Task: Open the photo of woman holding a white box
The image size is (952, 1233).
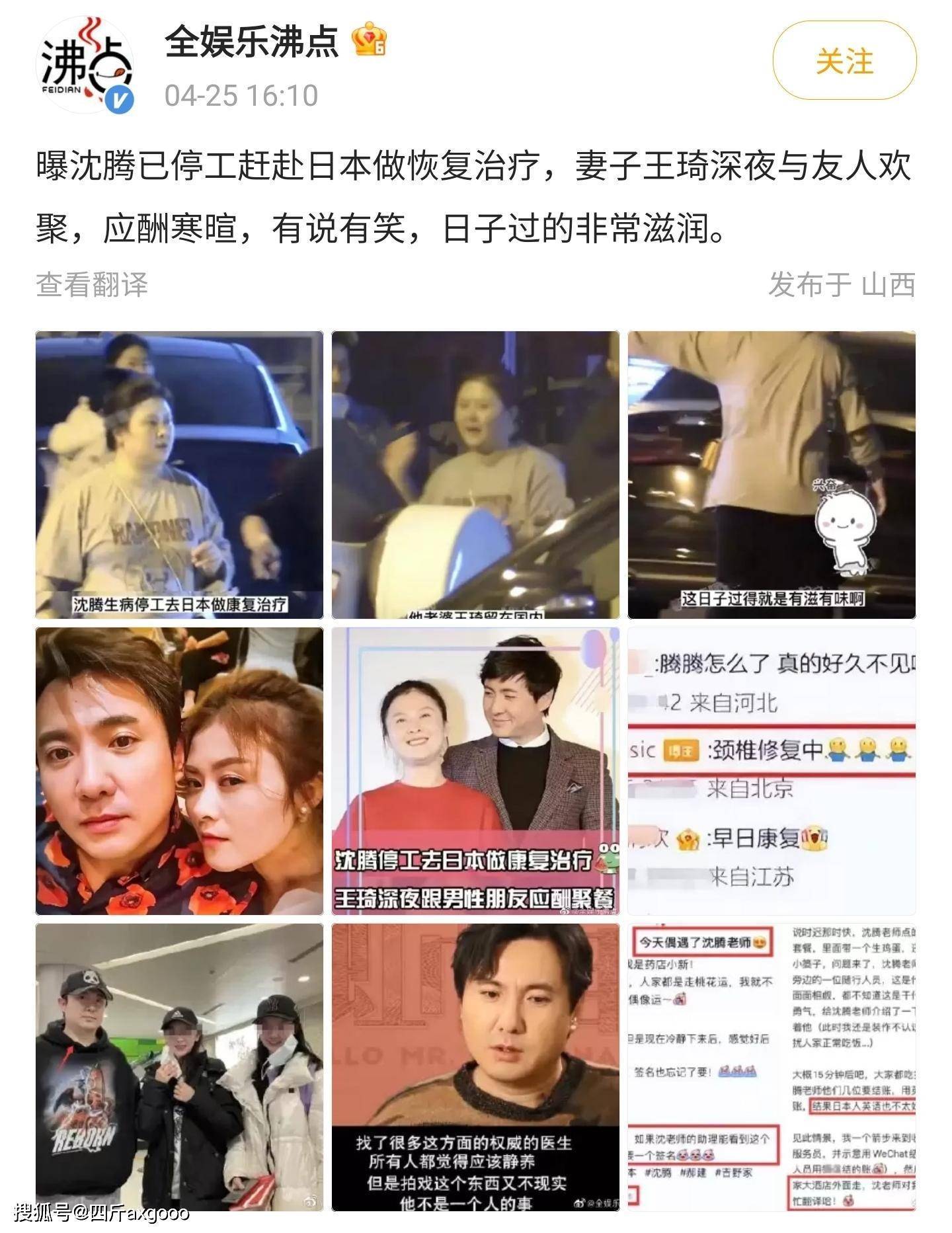Action: [475, 475]
